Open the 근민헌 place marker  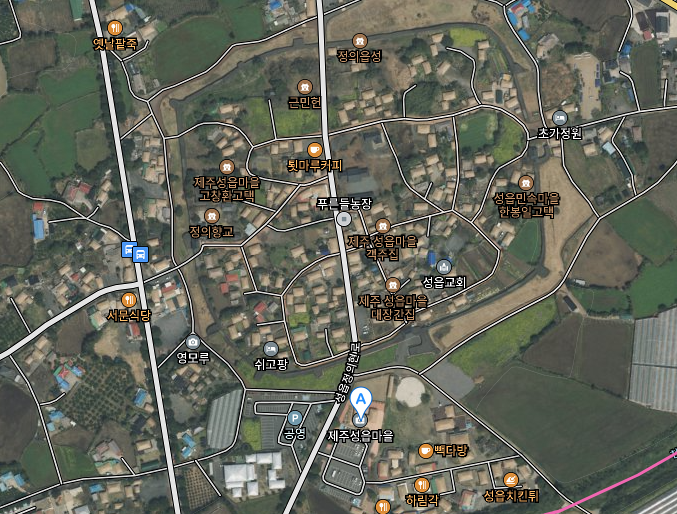point(304,87)
